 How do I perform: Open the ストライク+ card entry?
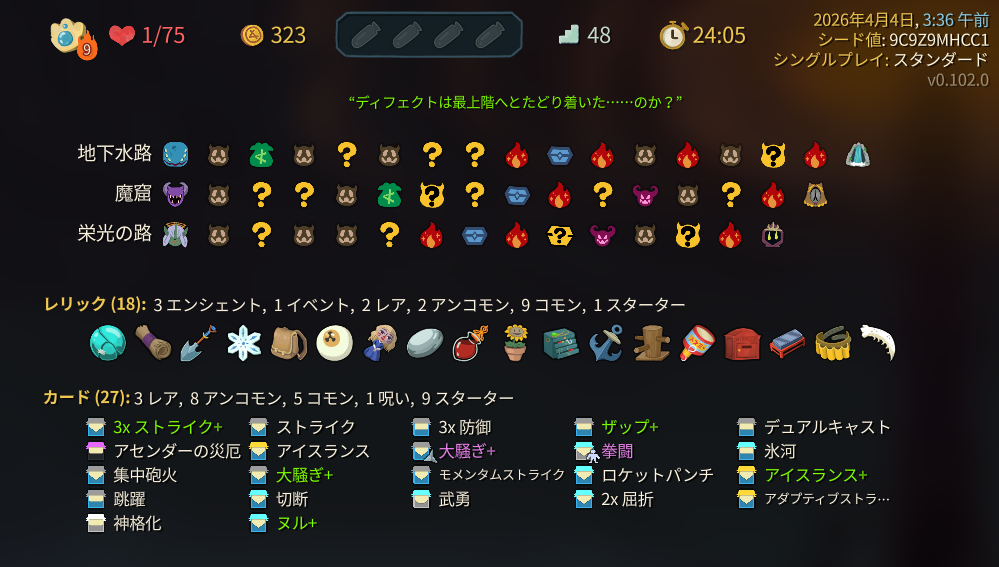(x=166, y=427)
